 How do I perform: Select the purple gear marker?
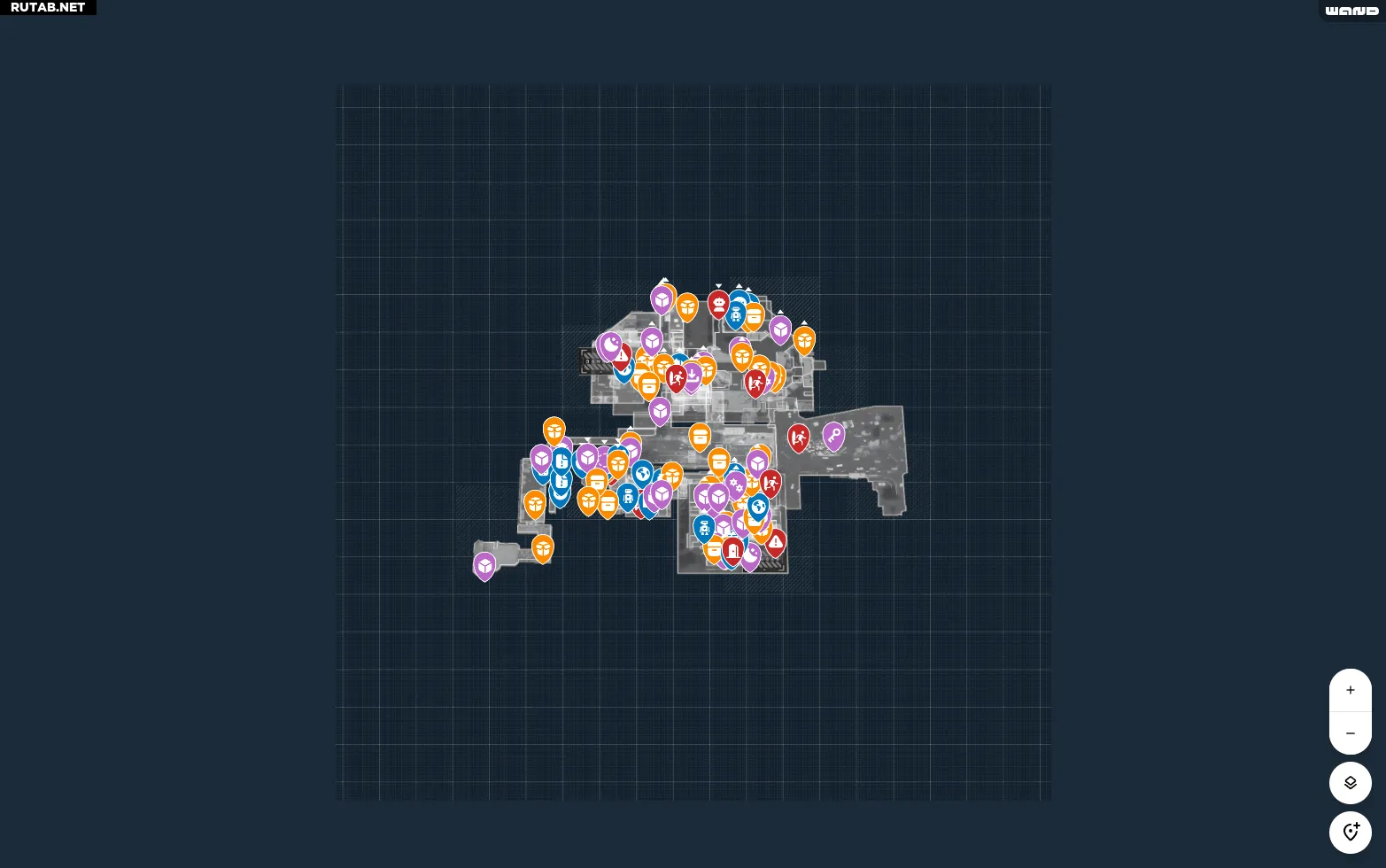734,484
